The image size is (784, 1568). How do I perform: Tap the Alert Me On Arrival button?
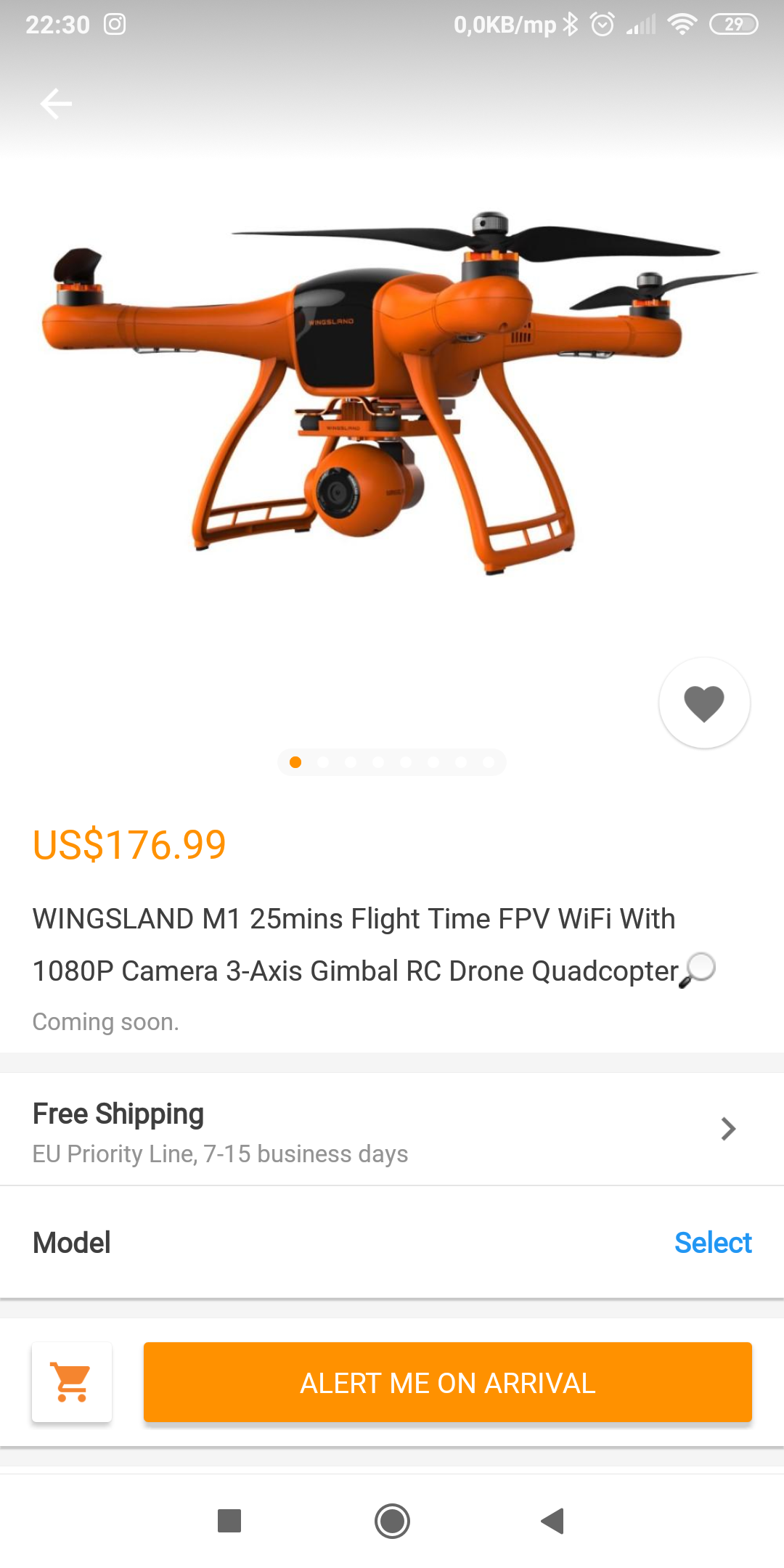point(447,1382)
